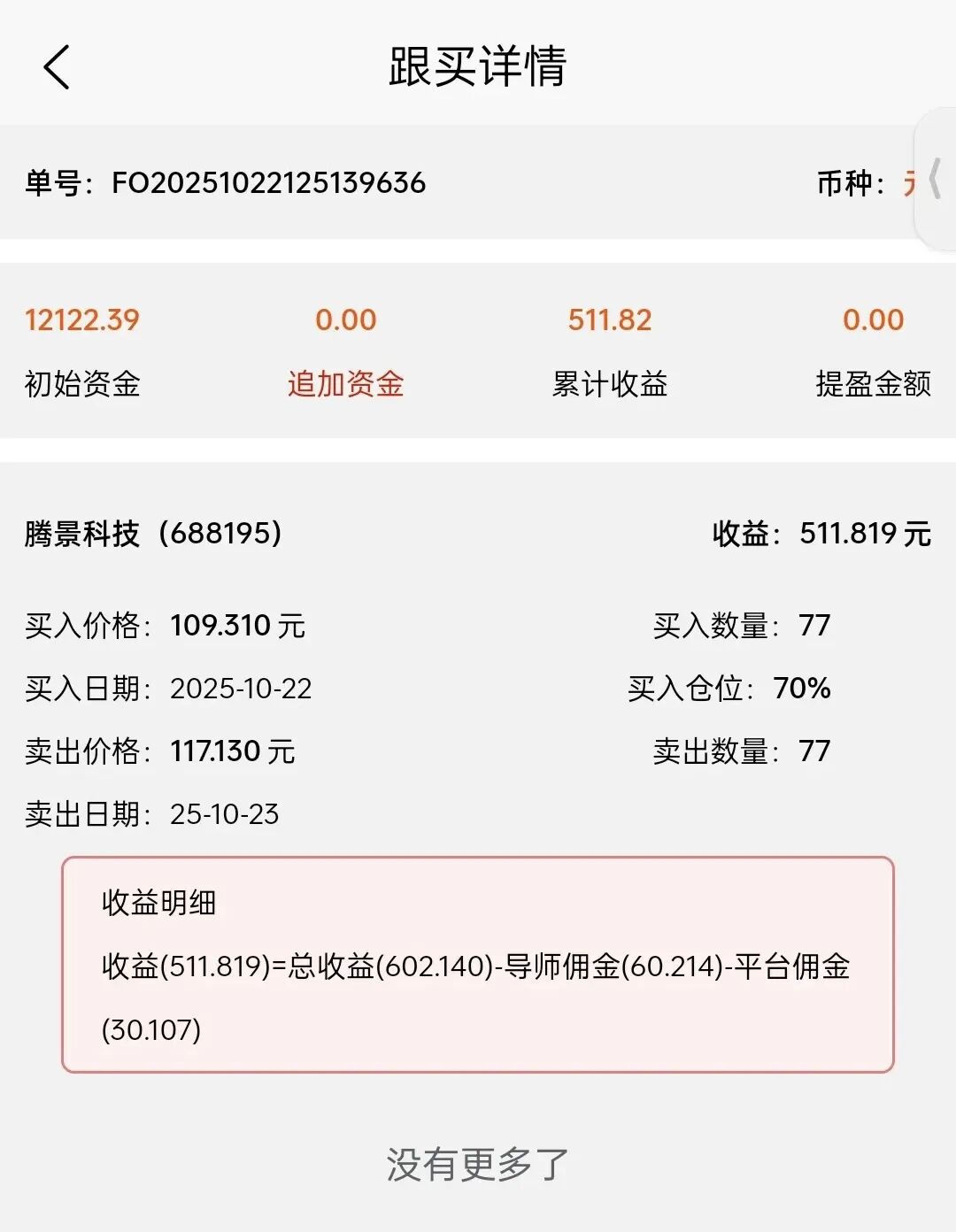Screen dimensions: 956x1232
Task: Open the 追加资金 add funds option
Action: pos(346,384)
